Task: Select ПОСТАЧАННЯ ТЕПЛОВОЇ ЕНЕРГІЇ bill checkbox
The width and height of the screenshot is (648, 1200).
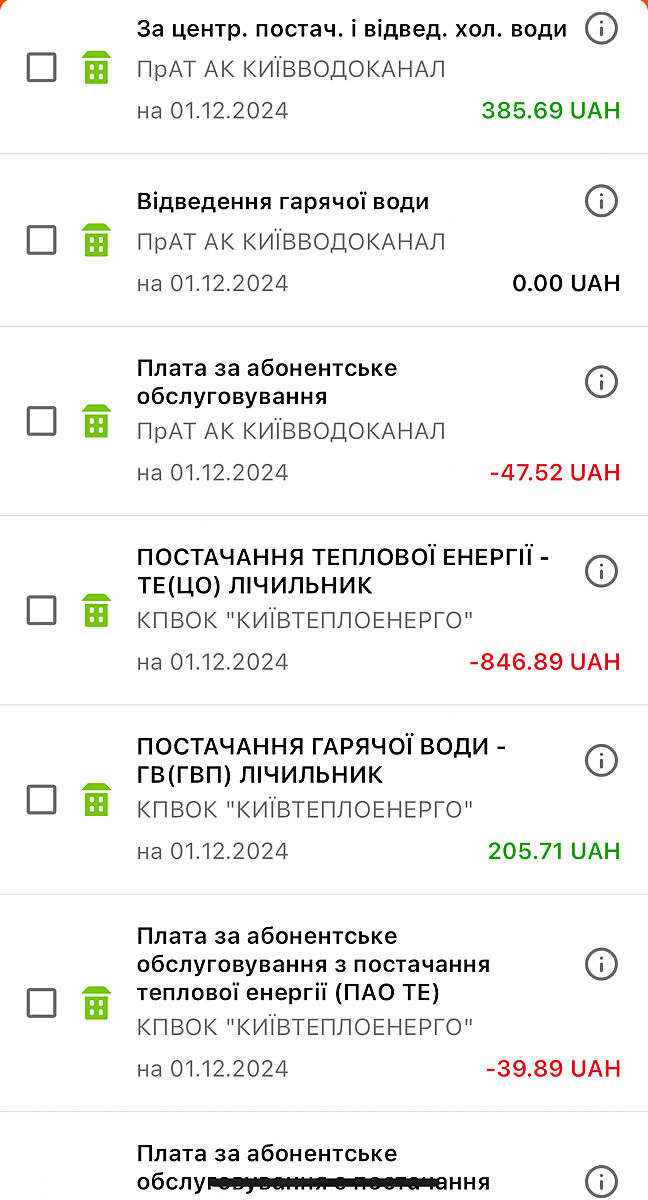Action: tap(41, 609)
